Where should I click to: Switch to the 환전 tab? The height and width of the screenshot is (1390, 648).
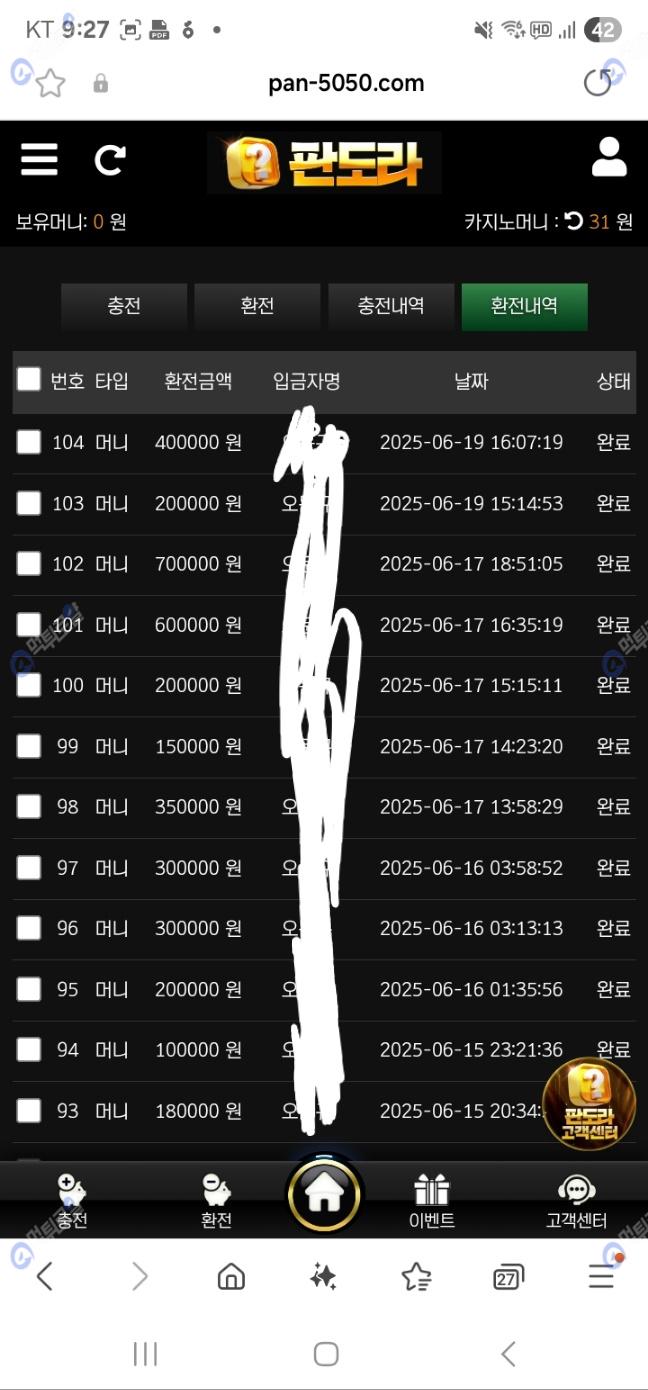click(x=257, y=306)
